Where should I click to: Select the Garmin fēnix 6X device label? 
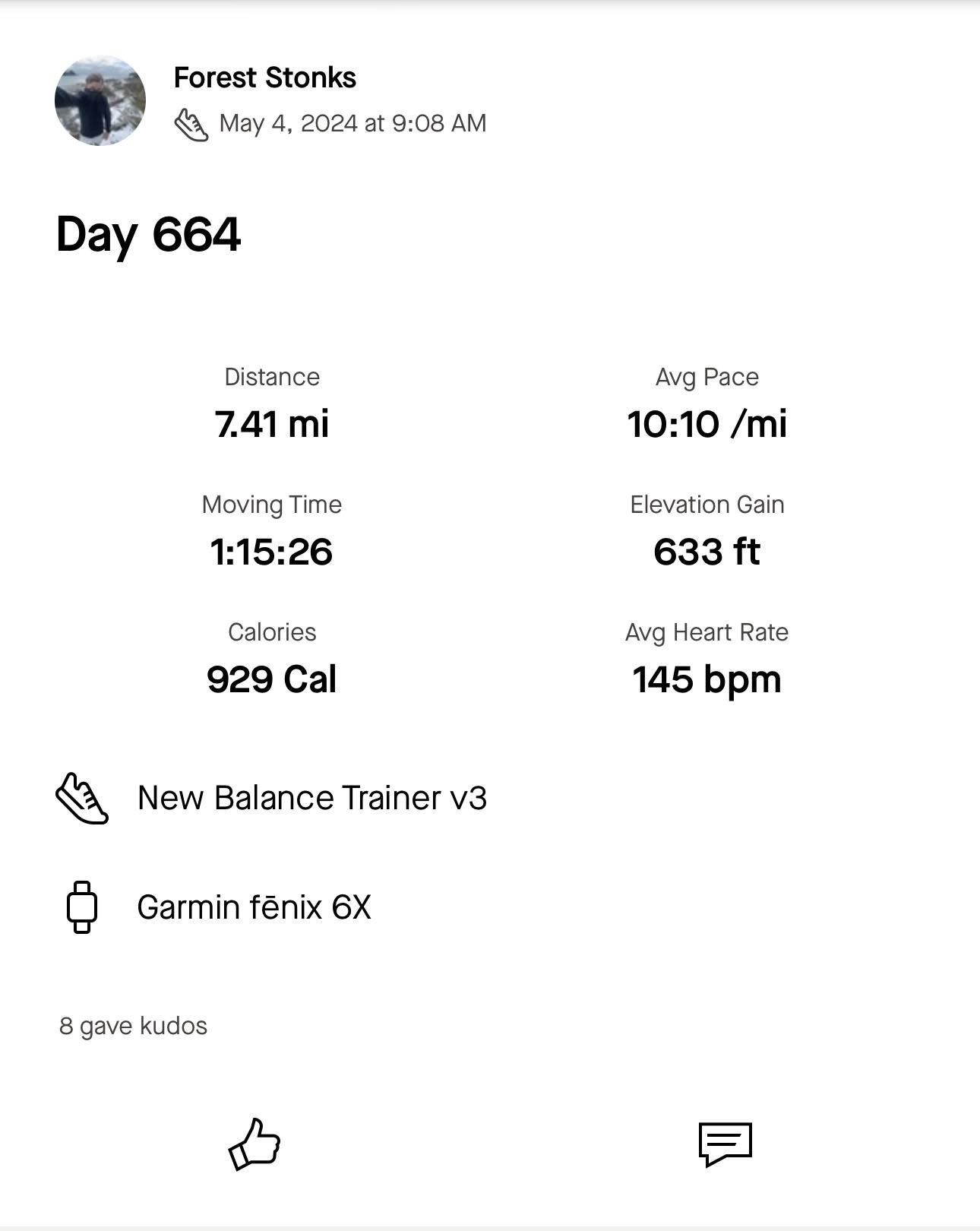(x=254, y=907)
